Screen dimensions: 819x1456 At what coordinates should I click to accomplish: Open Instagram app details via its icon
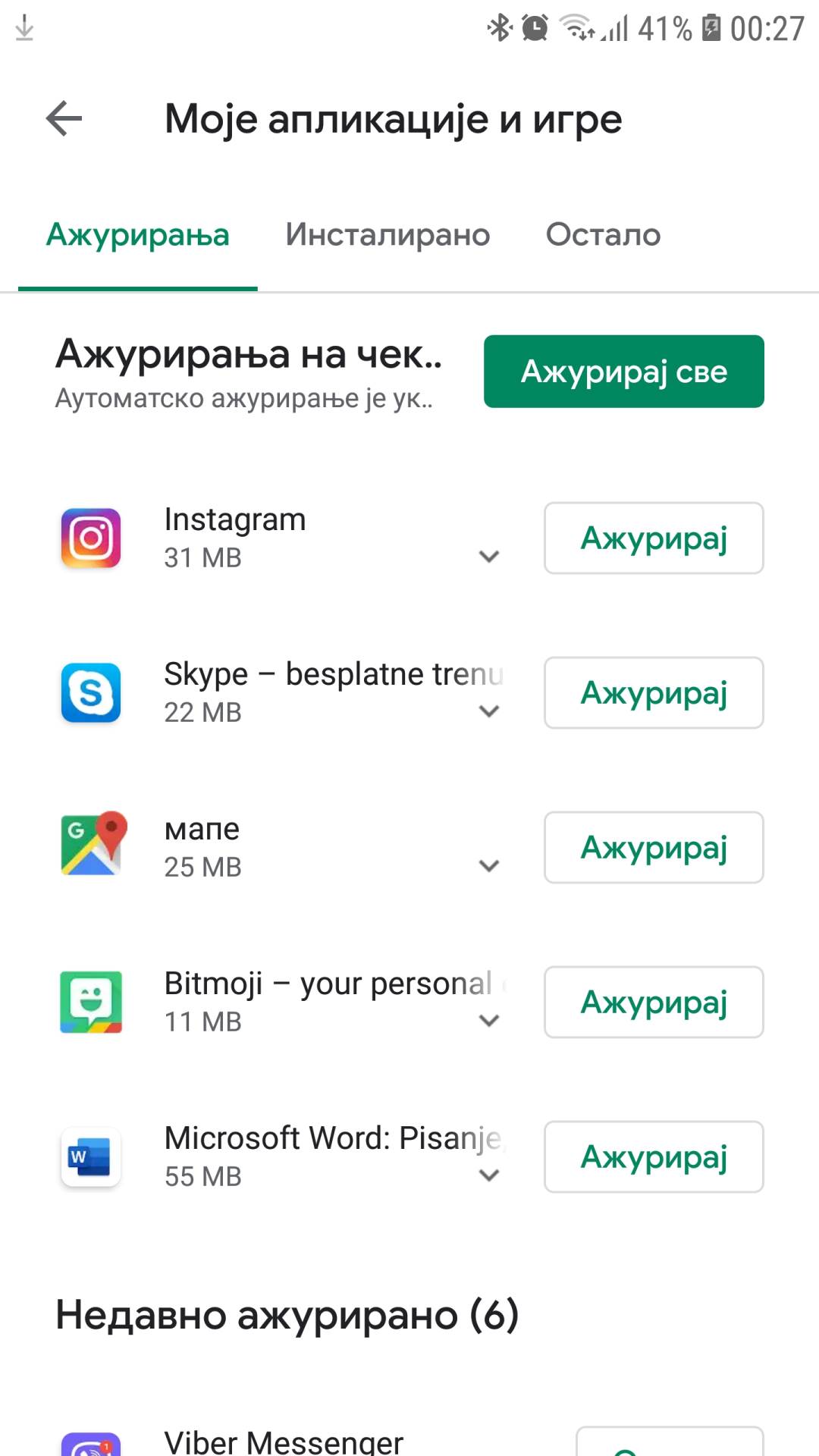pos(90,538)
